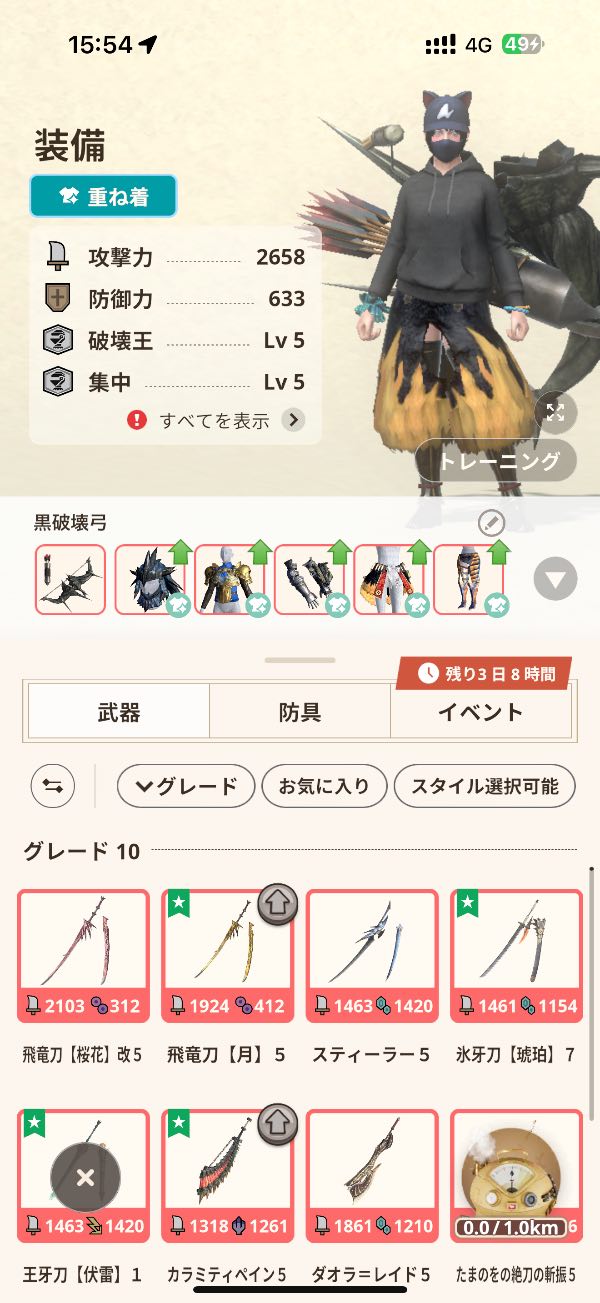
Task: Choose the スティーラー5 weapon
Action: coord(371,955)
